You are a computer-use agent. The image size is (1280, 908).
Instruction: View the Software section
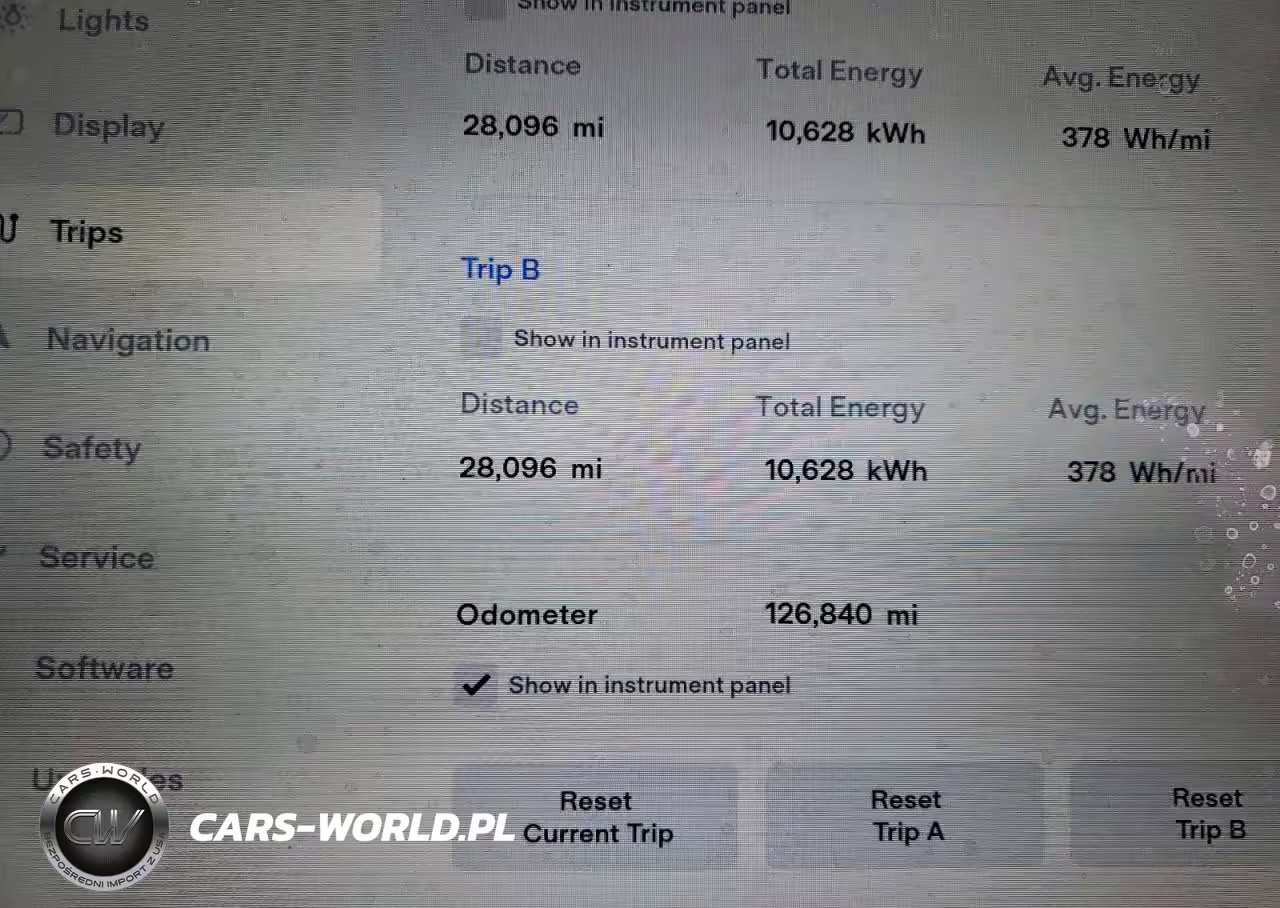[104, 668]
